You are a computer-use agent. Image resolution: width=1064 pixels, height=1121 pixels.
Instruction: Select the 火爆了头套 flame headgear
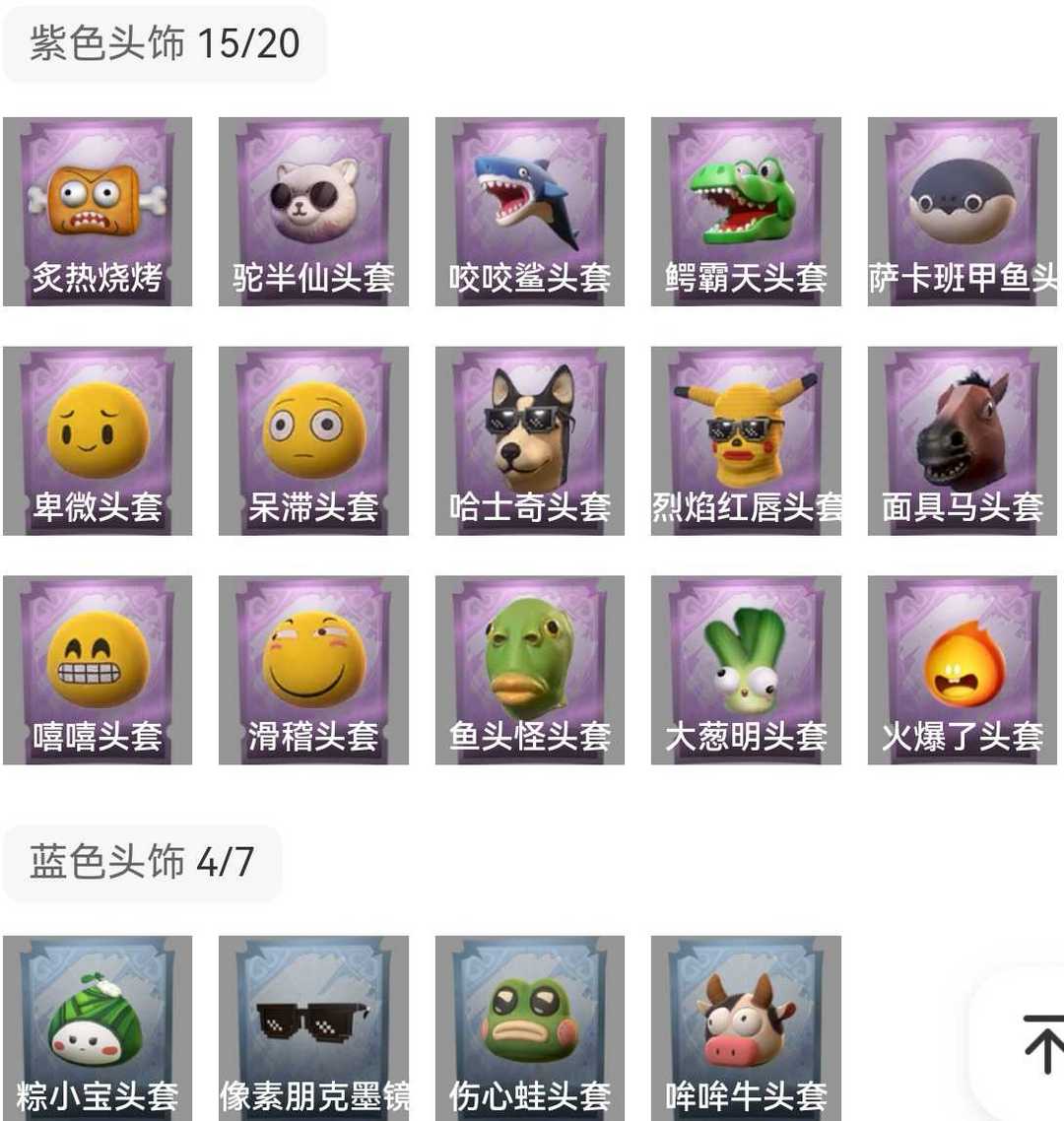[963, 670]
